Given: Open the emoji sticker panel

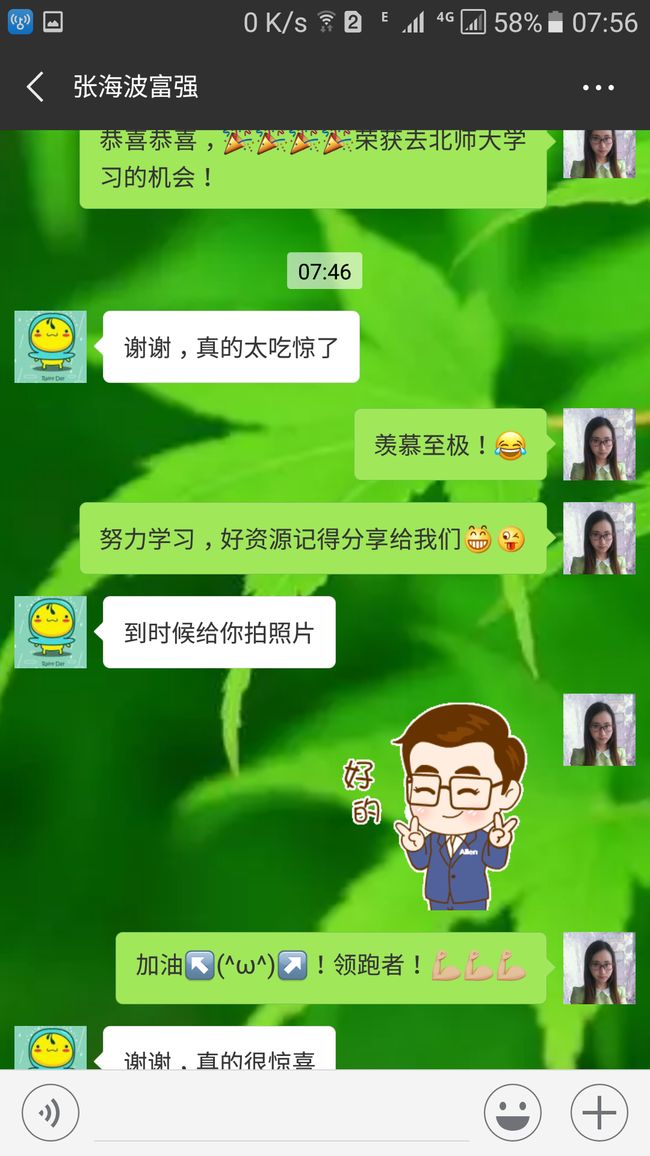Looking at the screenshot, I should [512, 1113].
